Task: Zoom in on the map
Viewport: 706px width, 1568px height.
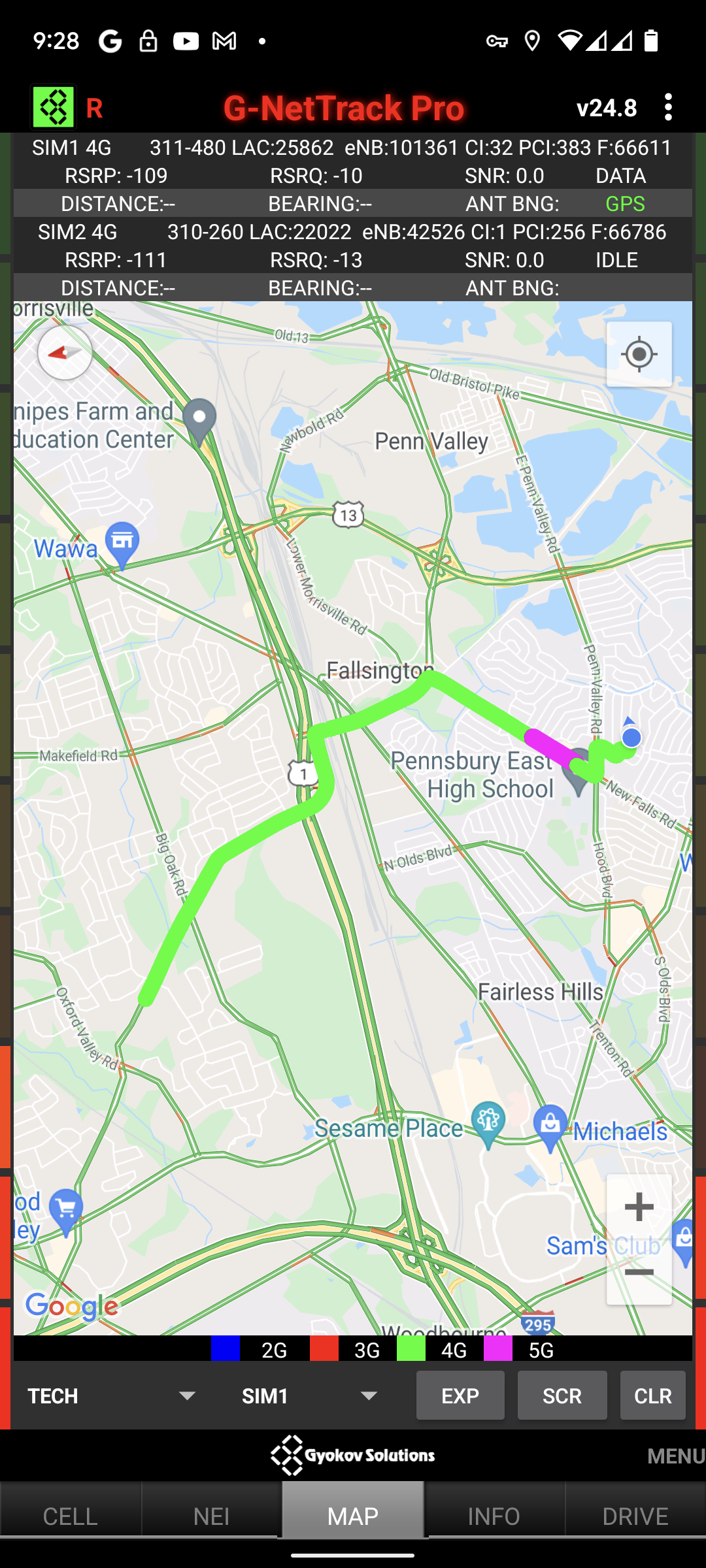Action: click(x=639, y=1207)
